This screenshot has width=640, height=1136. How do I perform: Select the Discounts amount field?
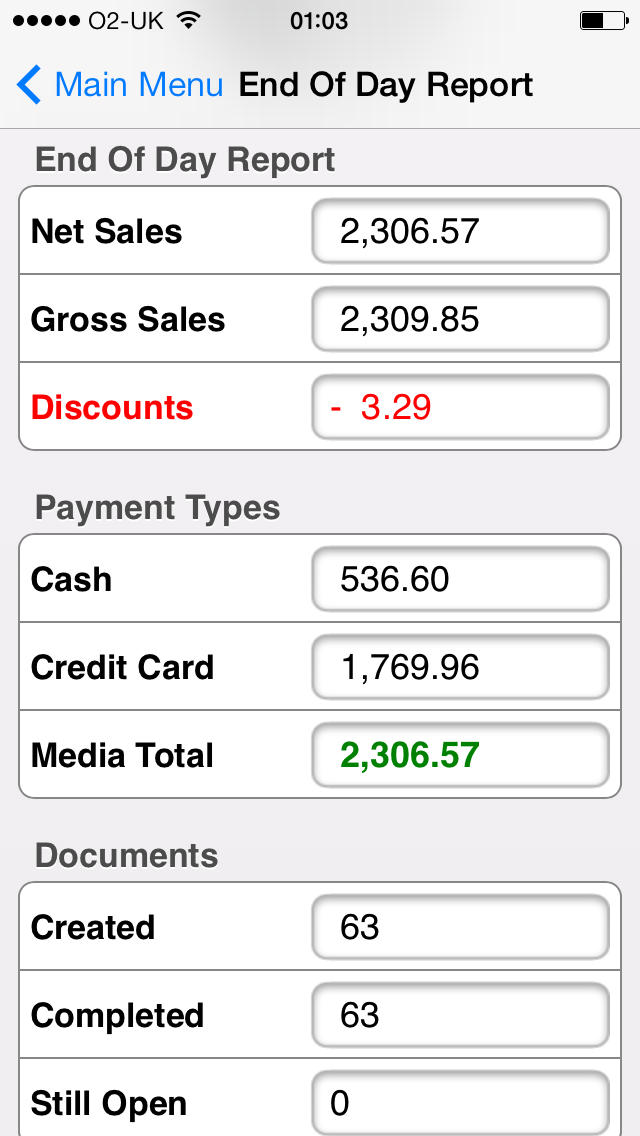pos(460,406)
